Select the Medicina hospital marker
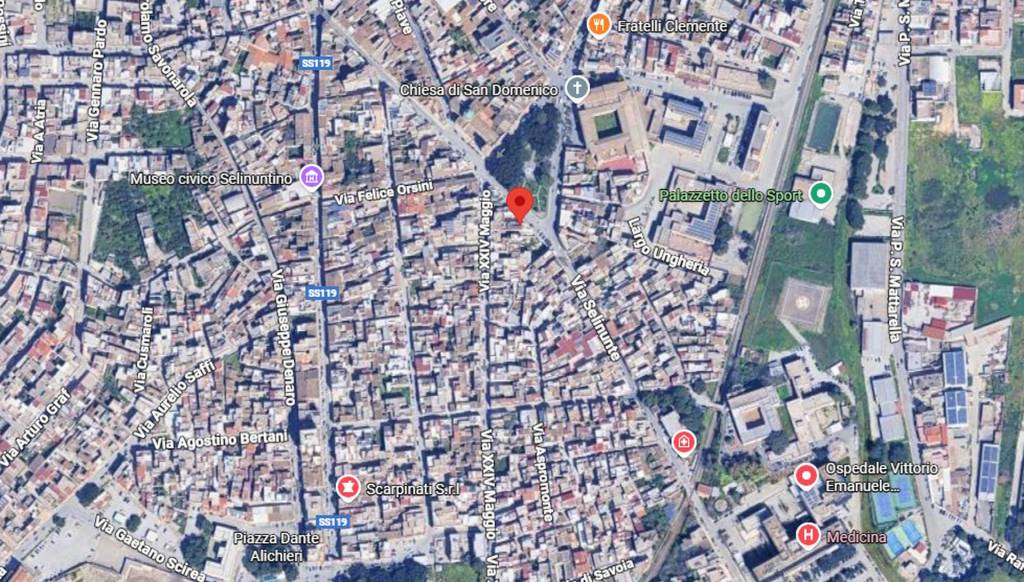Viewport: 1024px width, 582px height. tap(808, 536)
